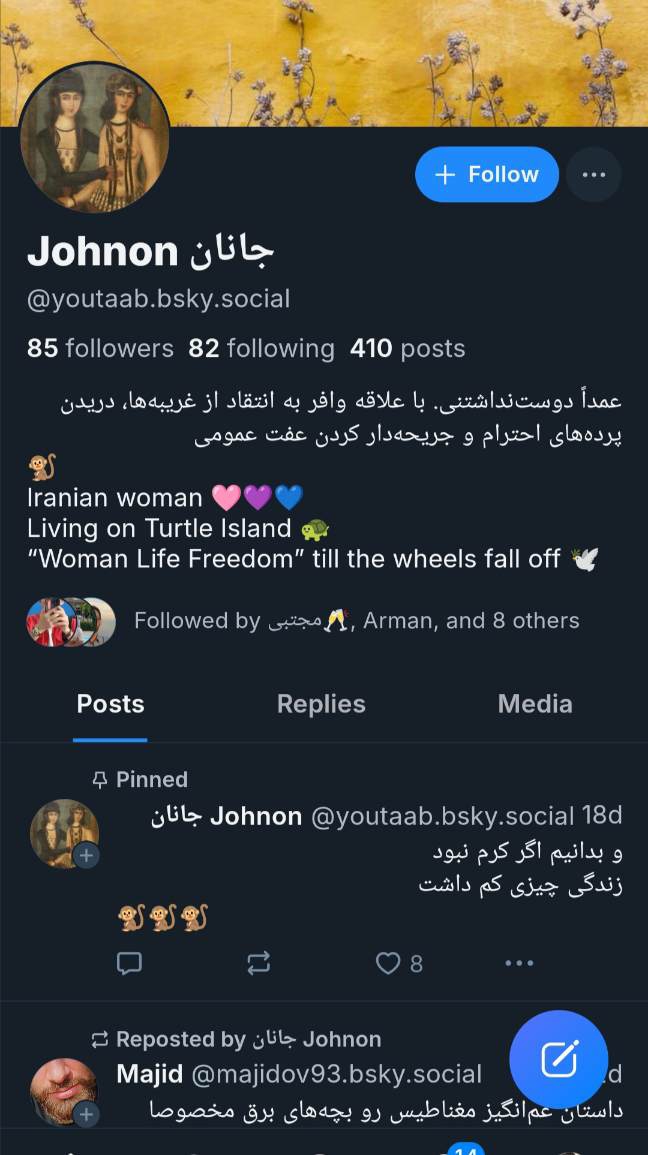Screen dimensions: 648x1155
Task: Open Majid's profile from the reposted post
Action: coord(150,1074)
